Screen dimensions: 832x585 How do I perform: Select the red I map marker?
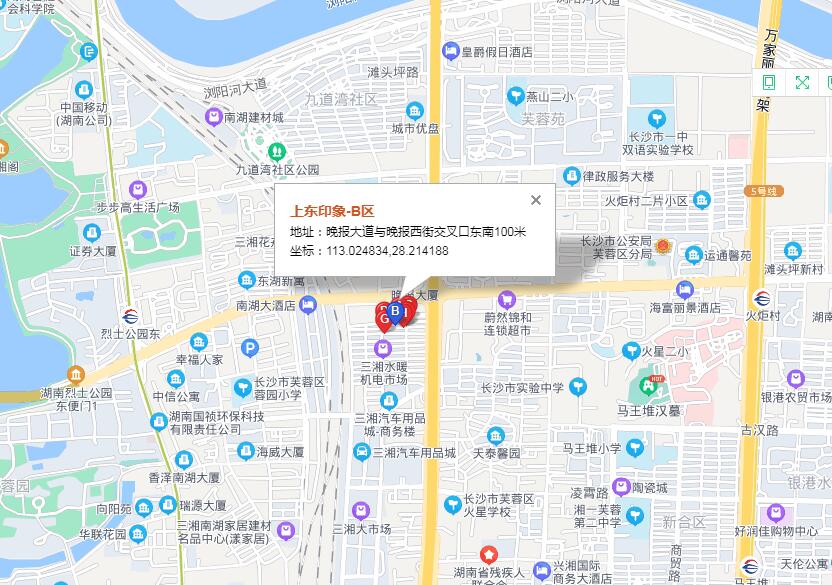407,312
